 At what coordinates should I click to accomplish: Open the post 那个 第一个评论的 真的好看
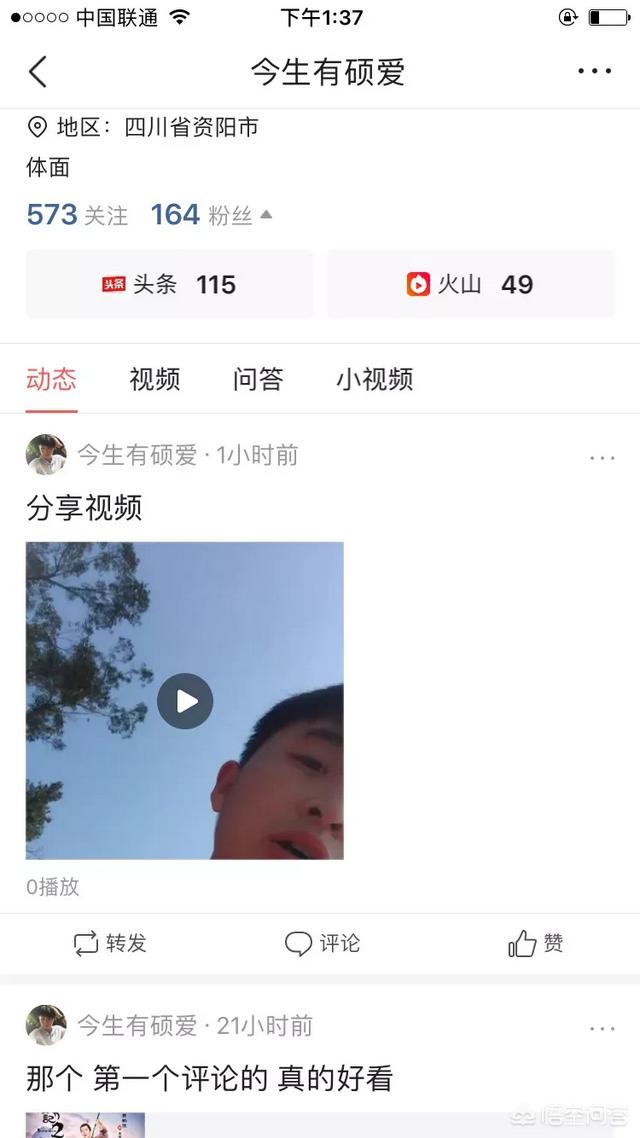pos(209,1079)
